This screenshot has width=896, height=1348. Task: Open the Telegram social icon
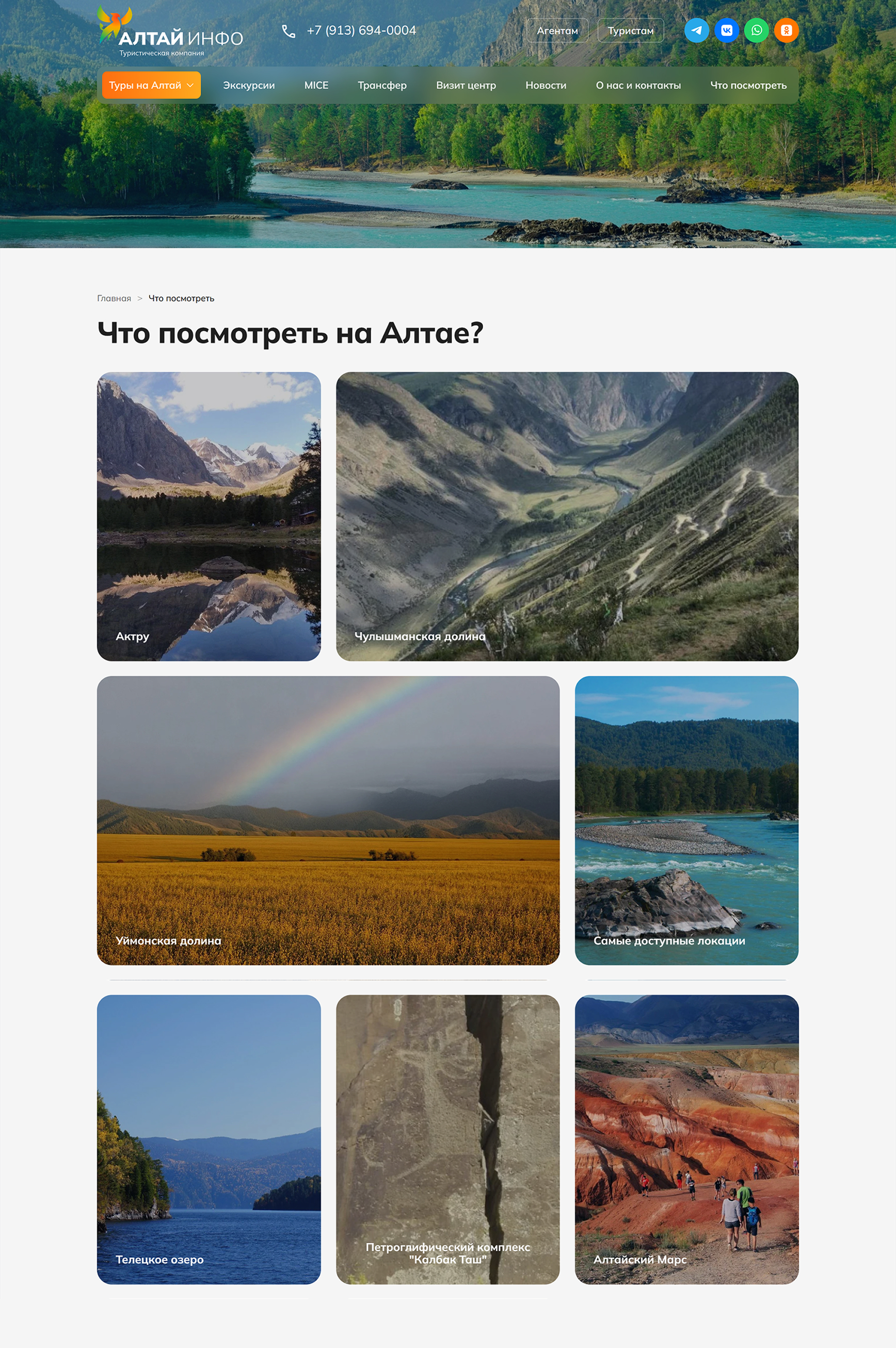pos(697,30)
